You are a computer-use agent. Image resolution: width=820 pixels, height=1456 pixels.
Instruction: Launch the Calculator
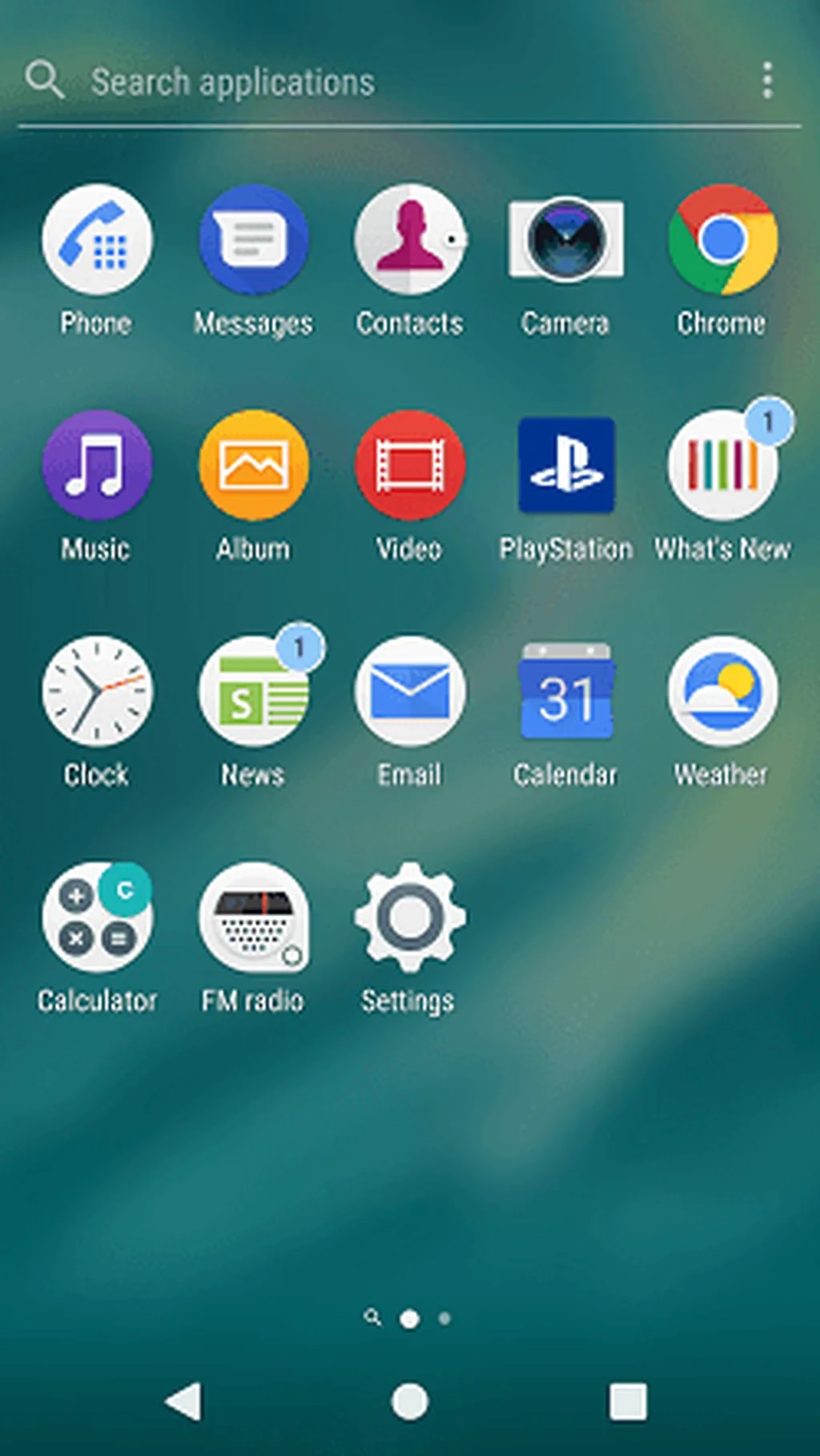pyautogui.click(x=97, y=917)
